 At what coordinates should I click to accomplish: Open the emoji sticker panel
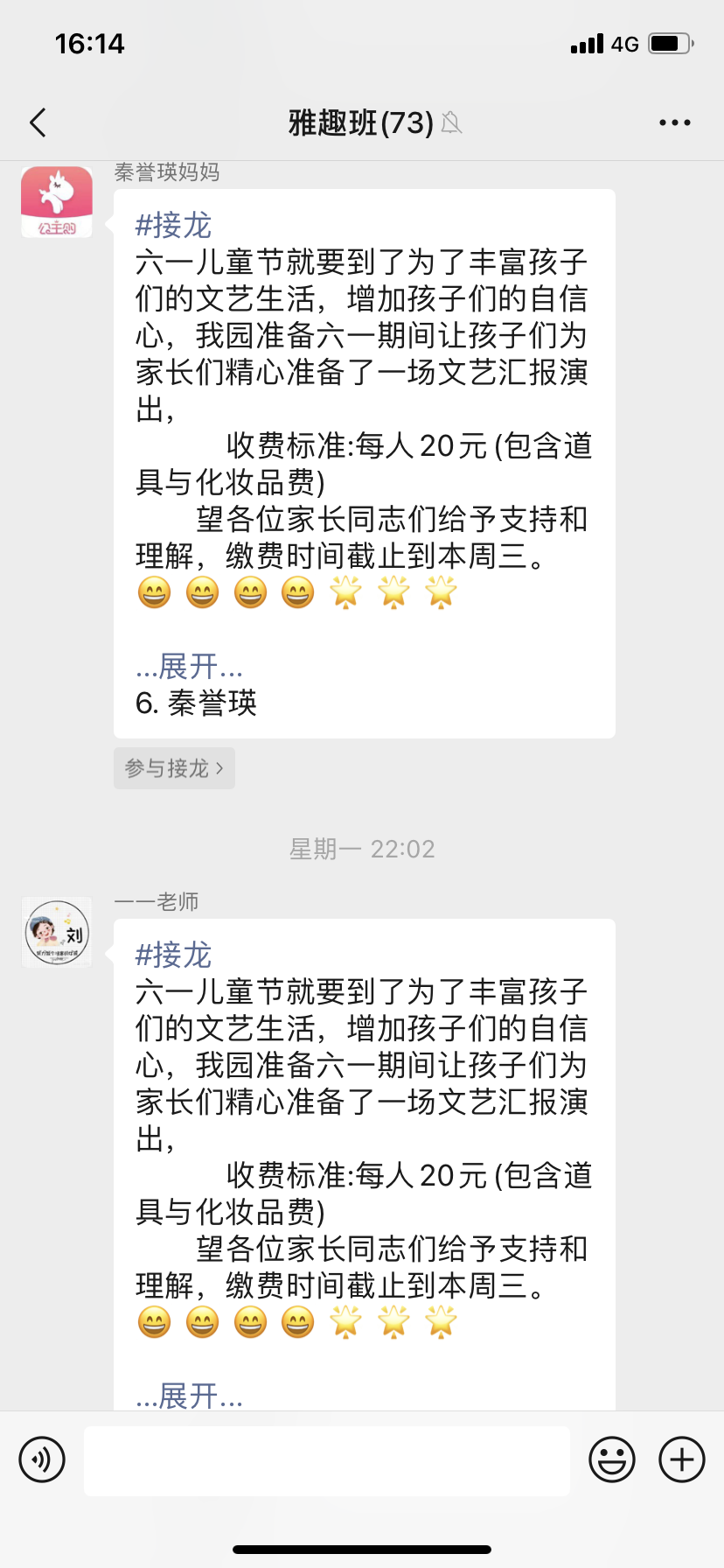tap(611, 1459)
